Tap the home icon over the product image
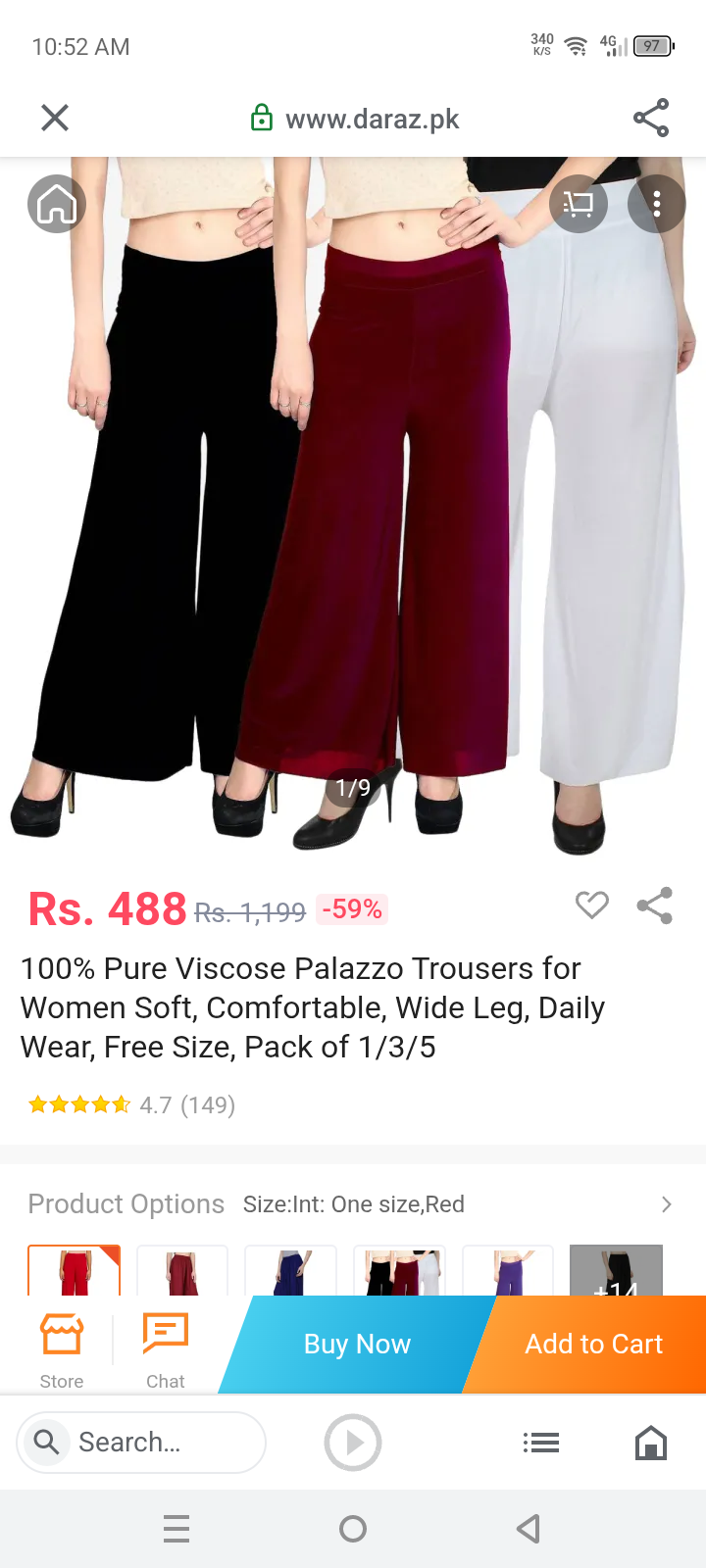The height and width of the screenshot is (1568, 706). pos(57,204)
